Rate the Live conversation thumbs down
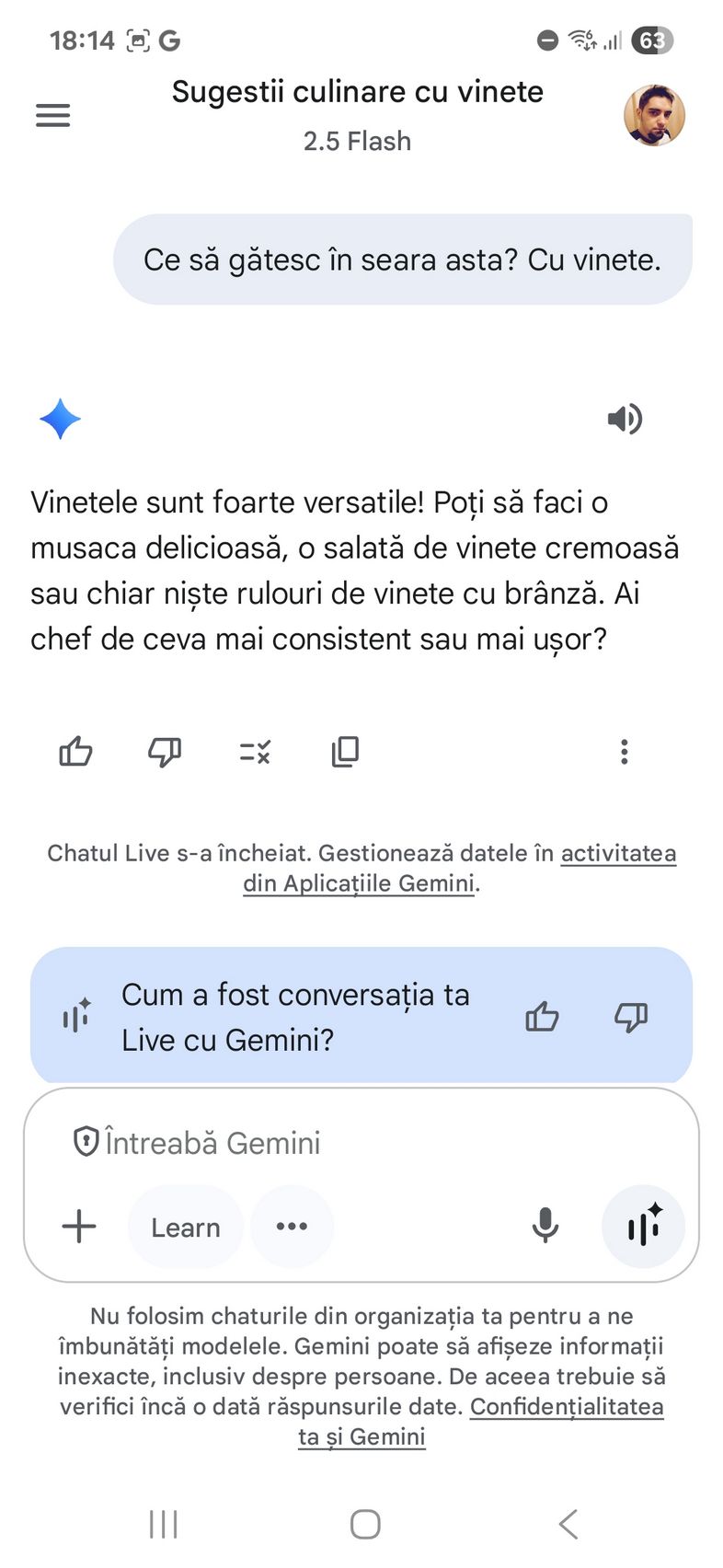The height and width of the screenshot is (1568, 723). (x=631, y=1016)
